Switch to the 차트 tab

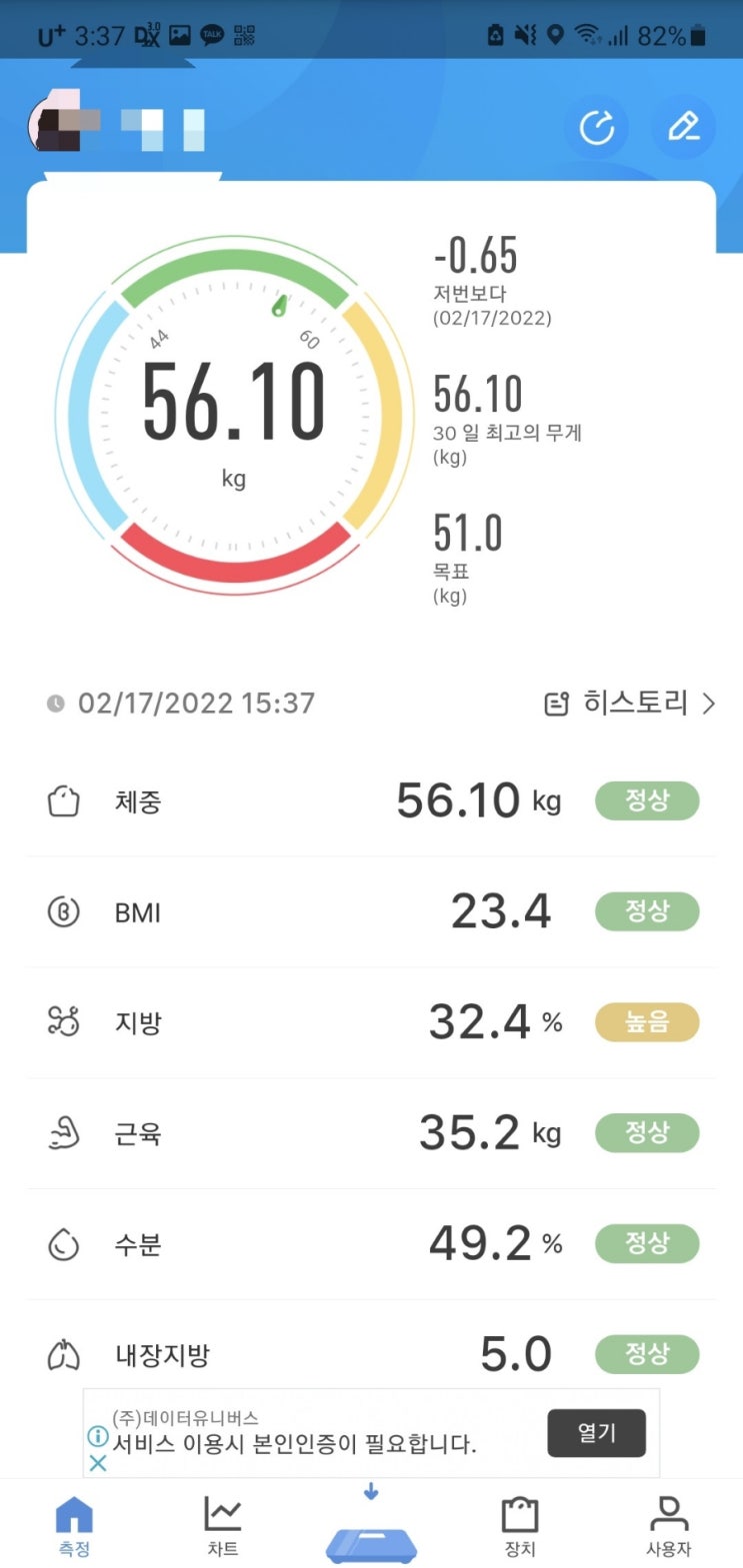222,1527
